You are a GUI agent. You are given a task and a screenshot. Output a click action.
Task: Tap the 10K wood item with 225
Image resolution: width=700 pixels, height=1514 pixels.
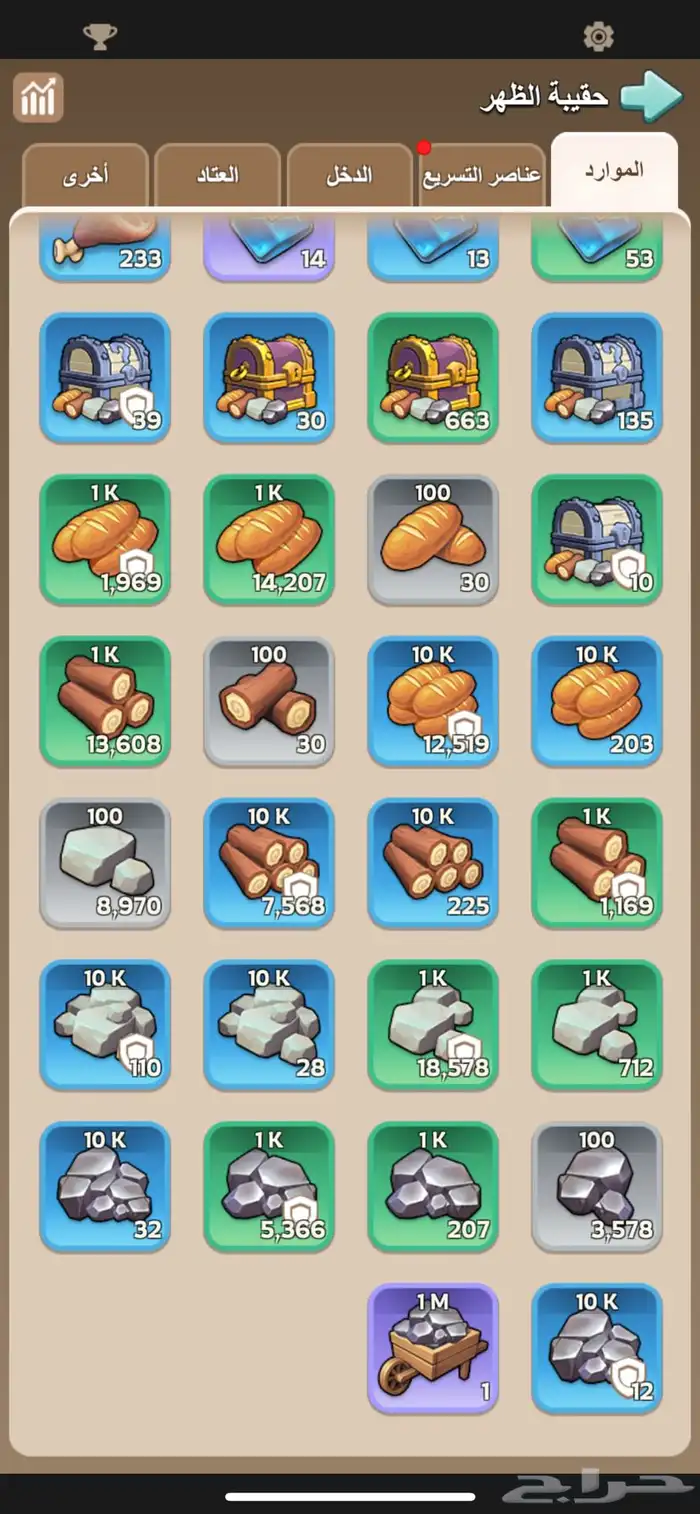[433, 864]
